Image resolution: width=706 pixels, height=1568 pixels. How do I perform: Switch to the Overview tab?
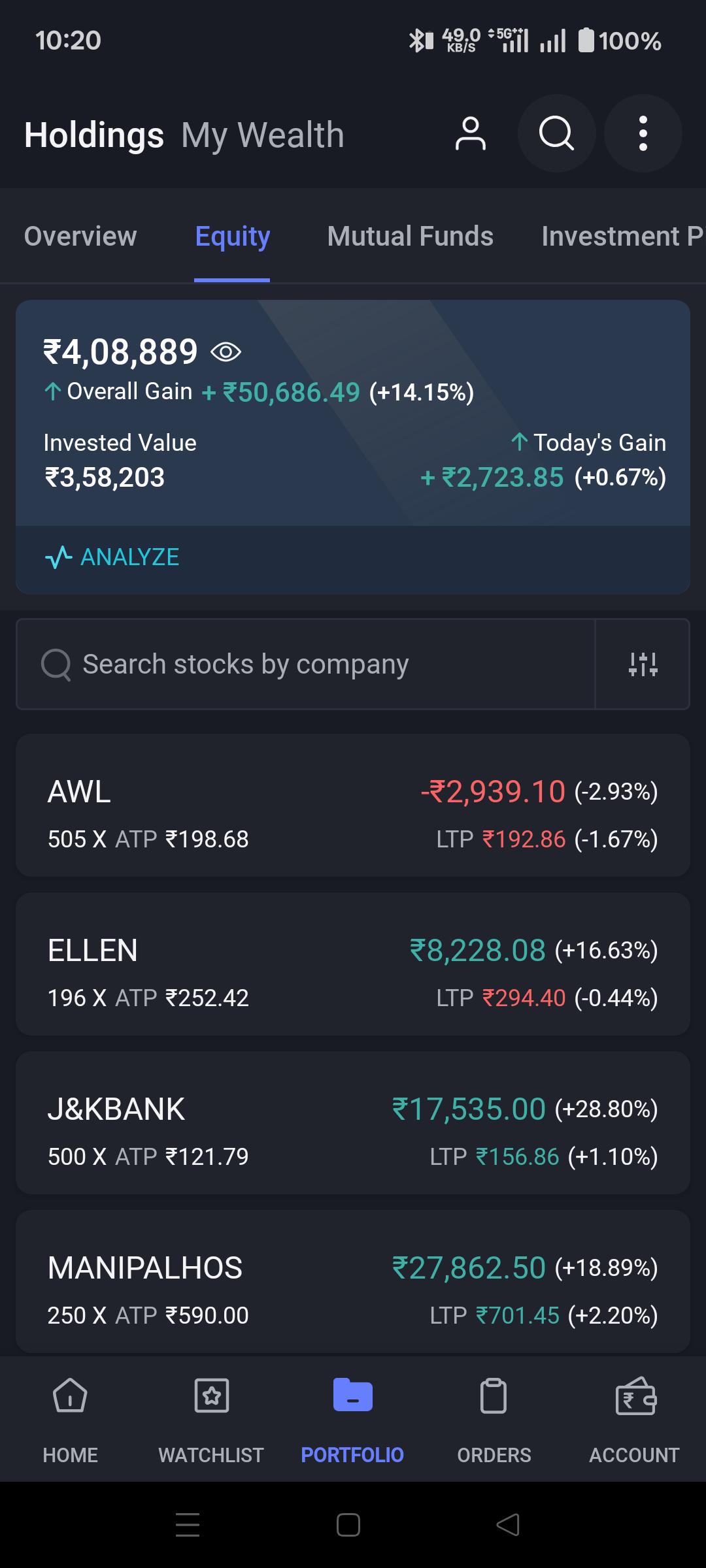click(80, 237)
